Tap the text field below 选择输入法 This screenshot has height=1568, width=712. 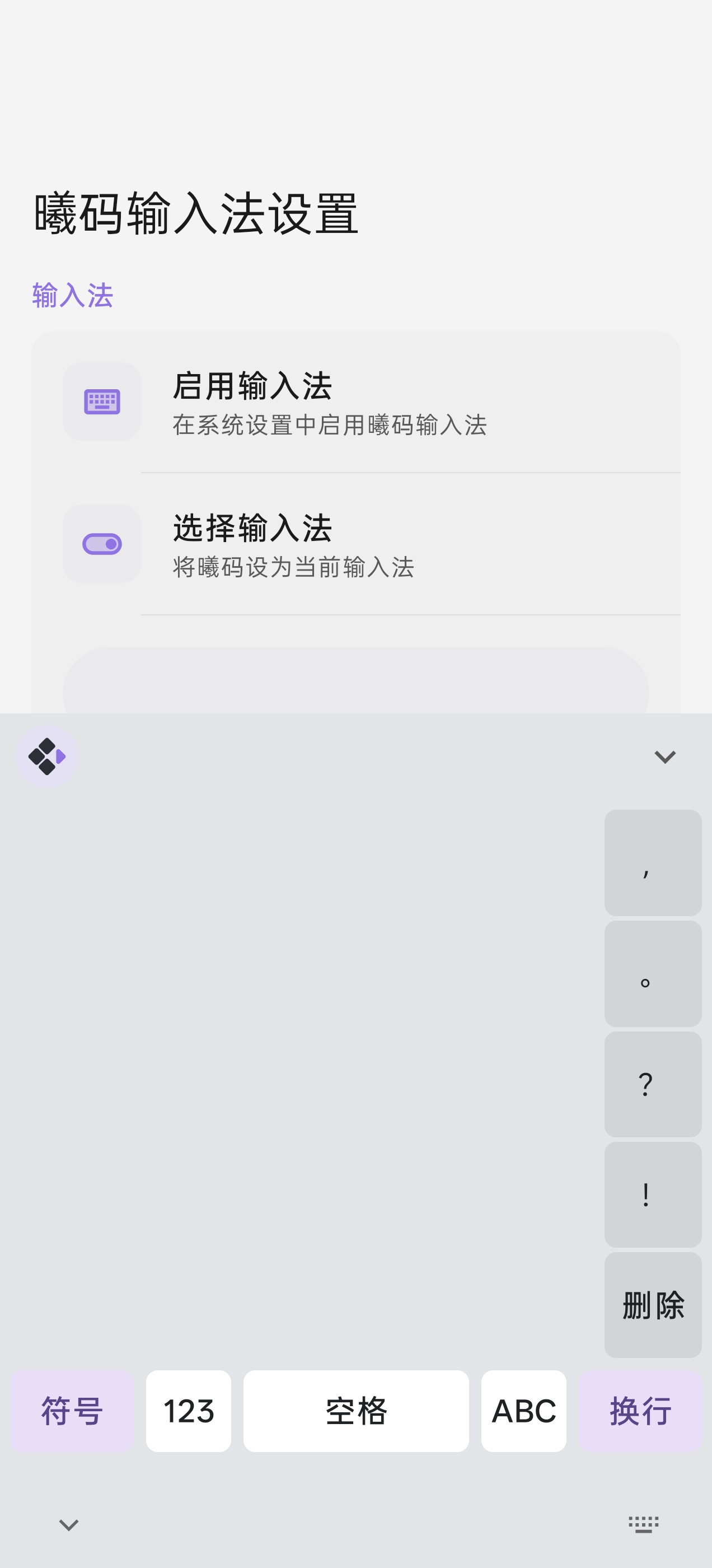coord(356,680)
